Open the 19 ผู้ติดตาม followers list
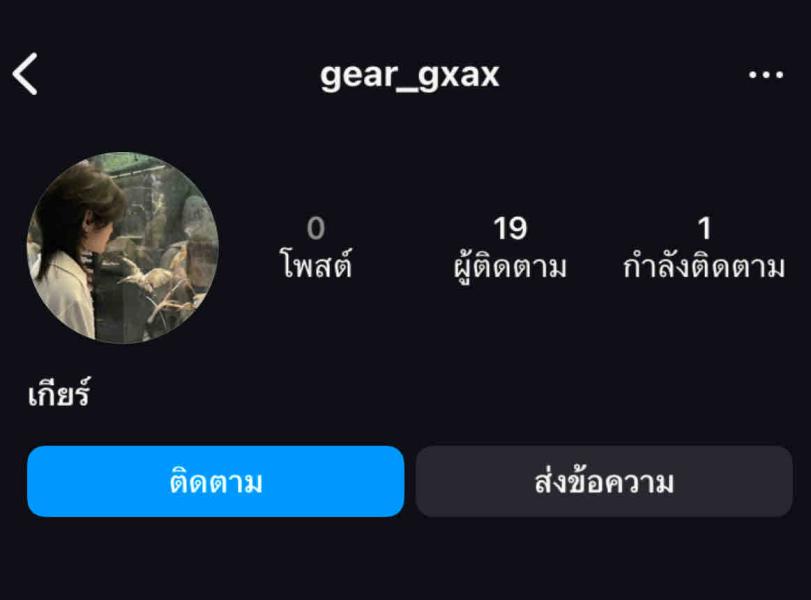Image resolution: width=811 pixels, height=600 pixels. pos(510,248)
